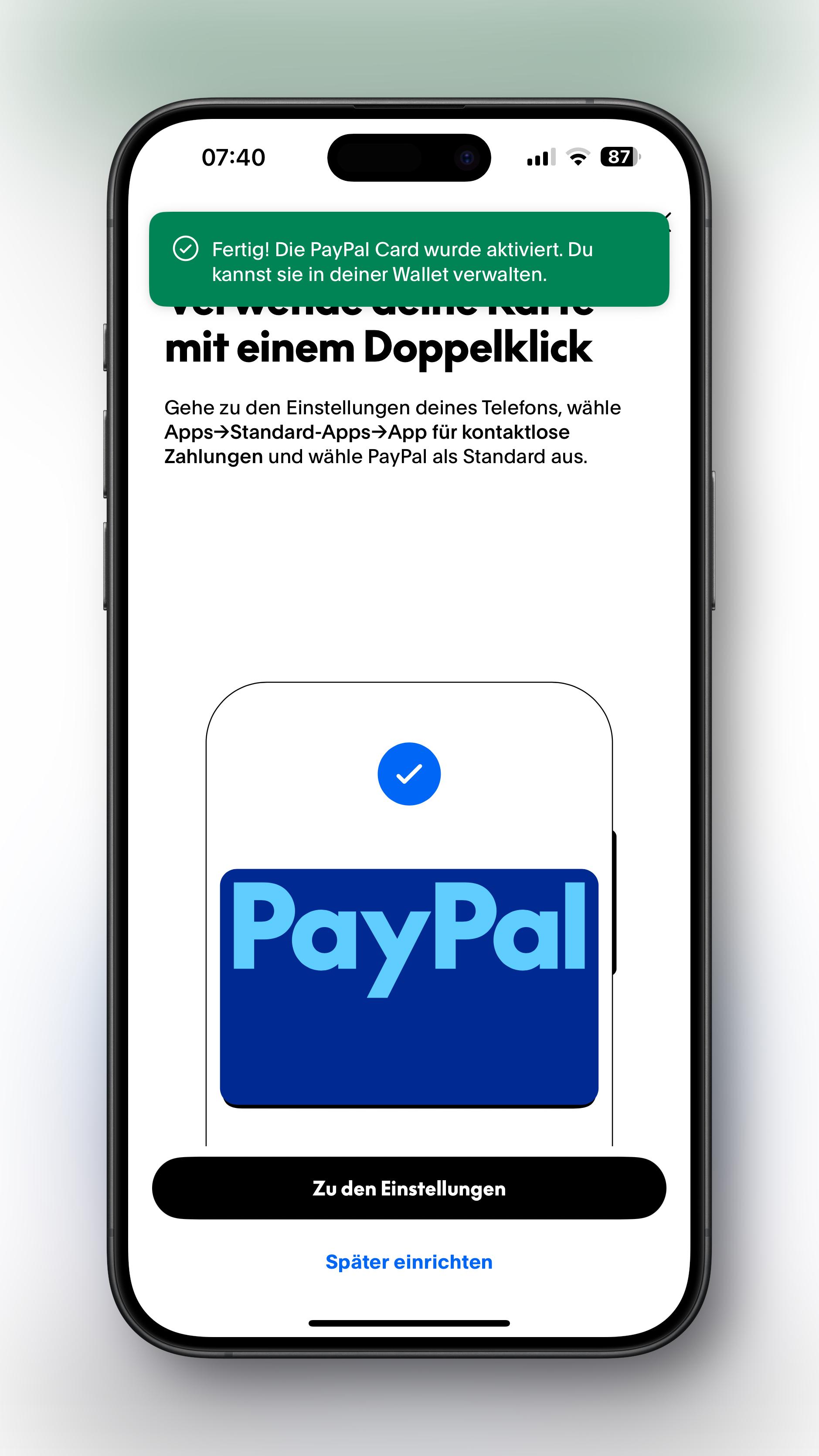Choose Später einrichten to skip setup
819x1456 pixels.
(409, 1262)
